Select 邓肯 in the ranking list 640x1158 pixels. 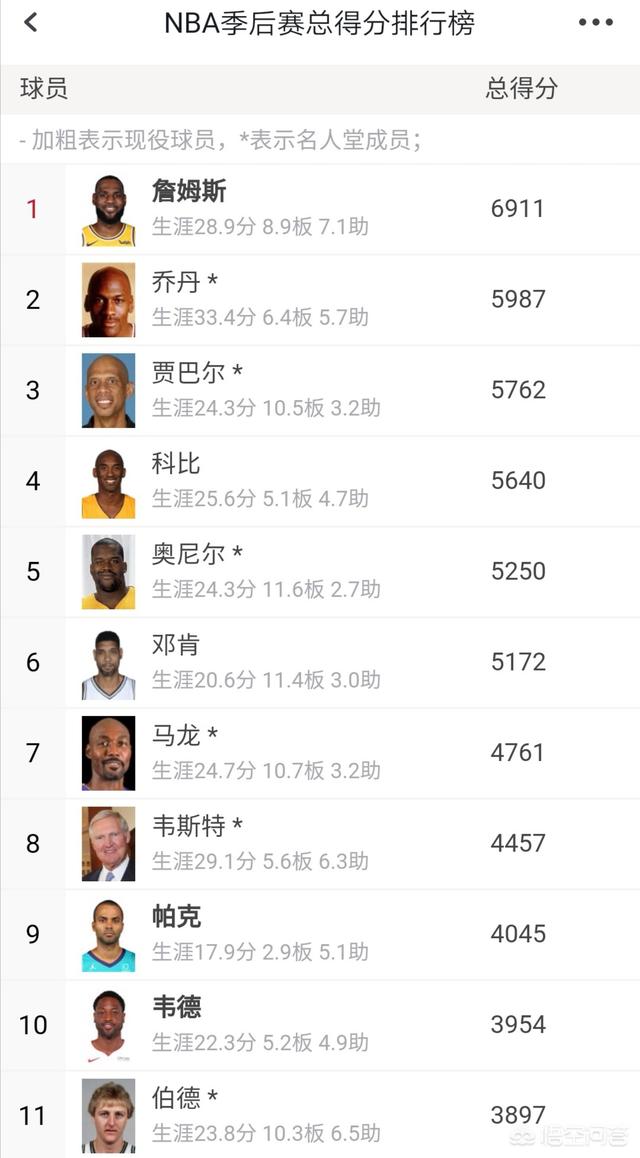[320, 663]
